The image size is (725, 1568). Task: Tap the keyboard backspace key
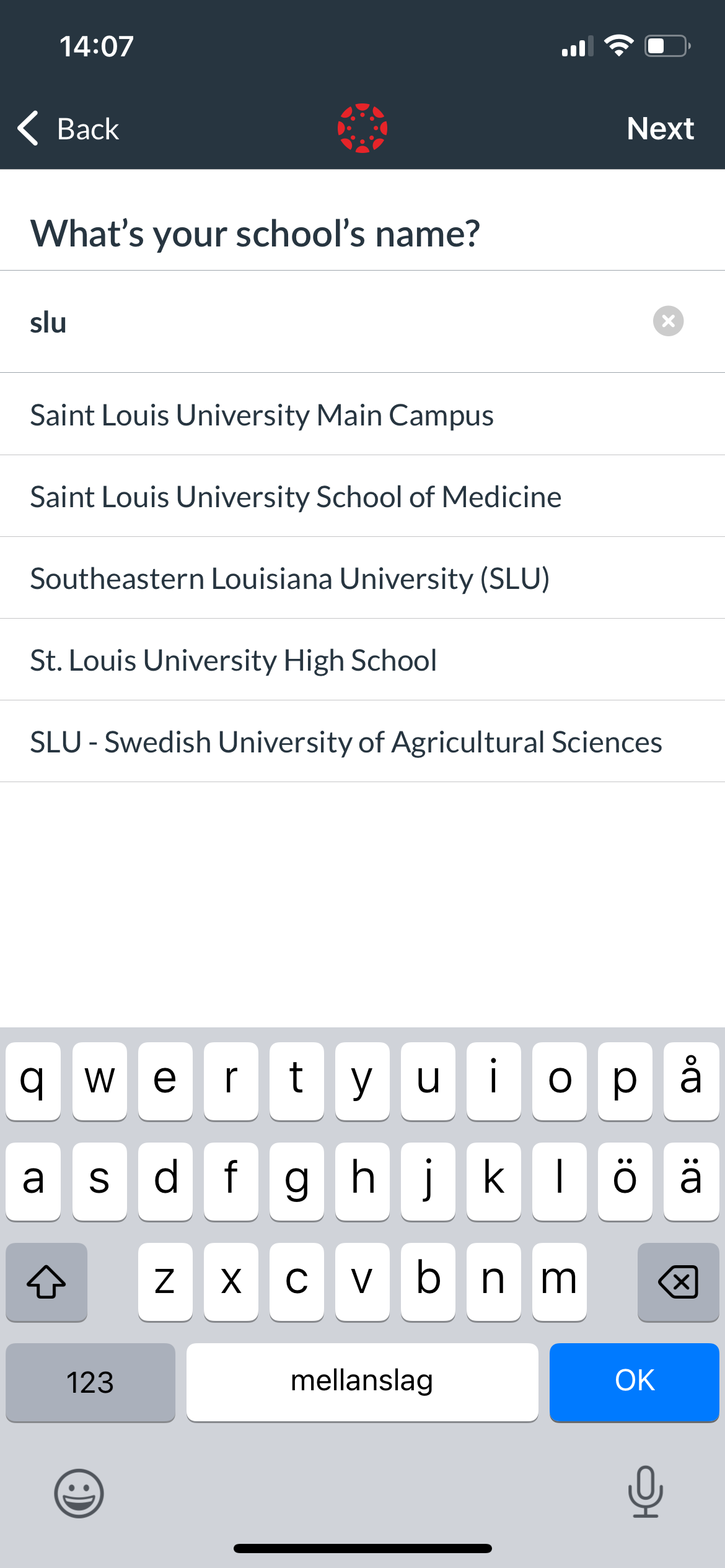click(678, 1281)
